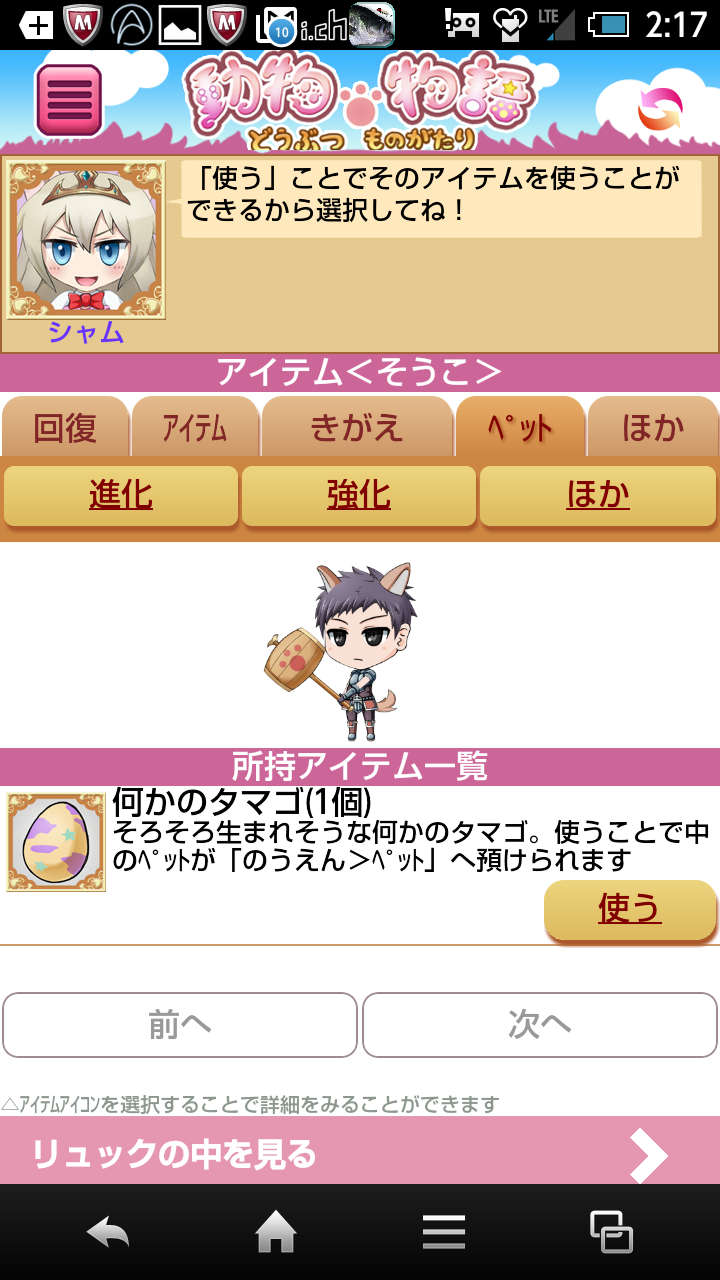Go to the home screen

(x=276, y=1232)
